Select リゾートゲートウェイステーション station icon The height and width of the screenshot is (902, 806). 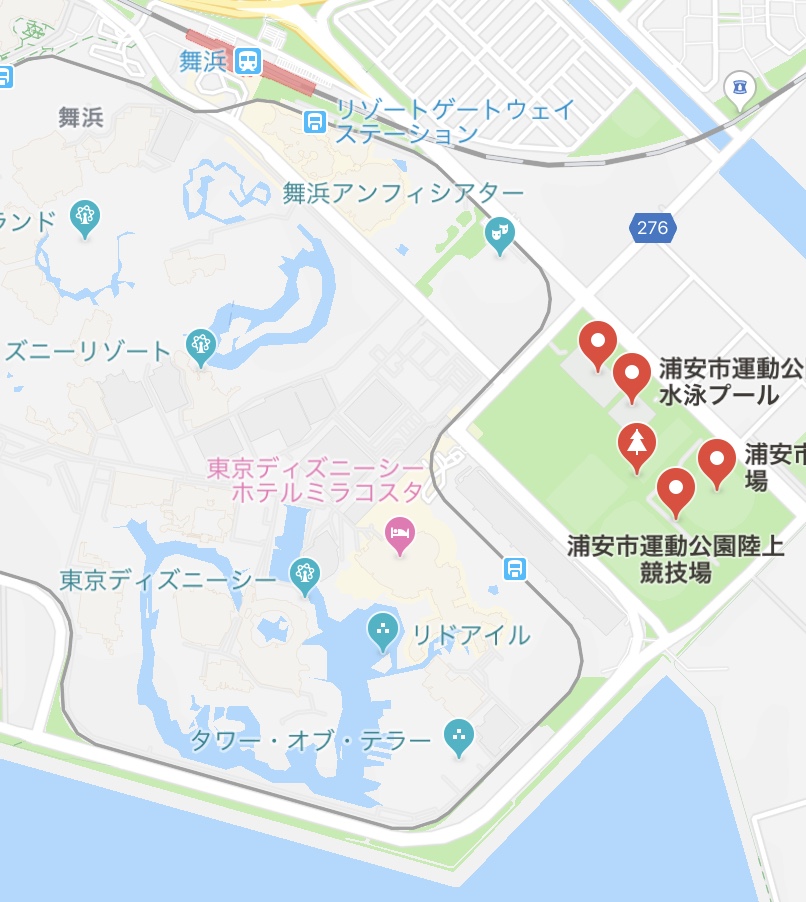pyautogui.click(x=315, y=122)
